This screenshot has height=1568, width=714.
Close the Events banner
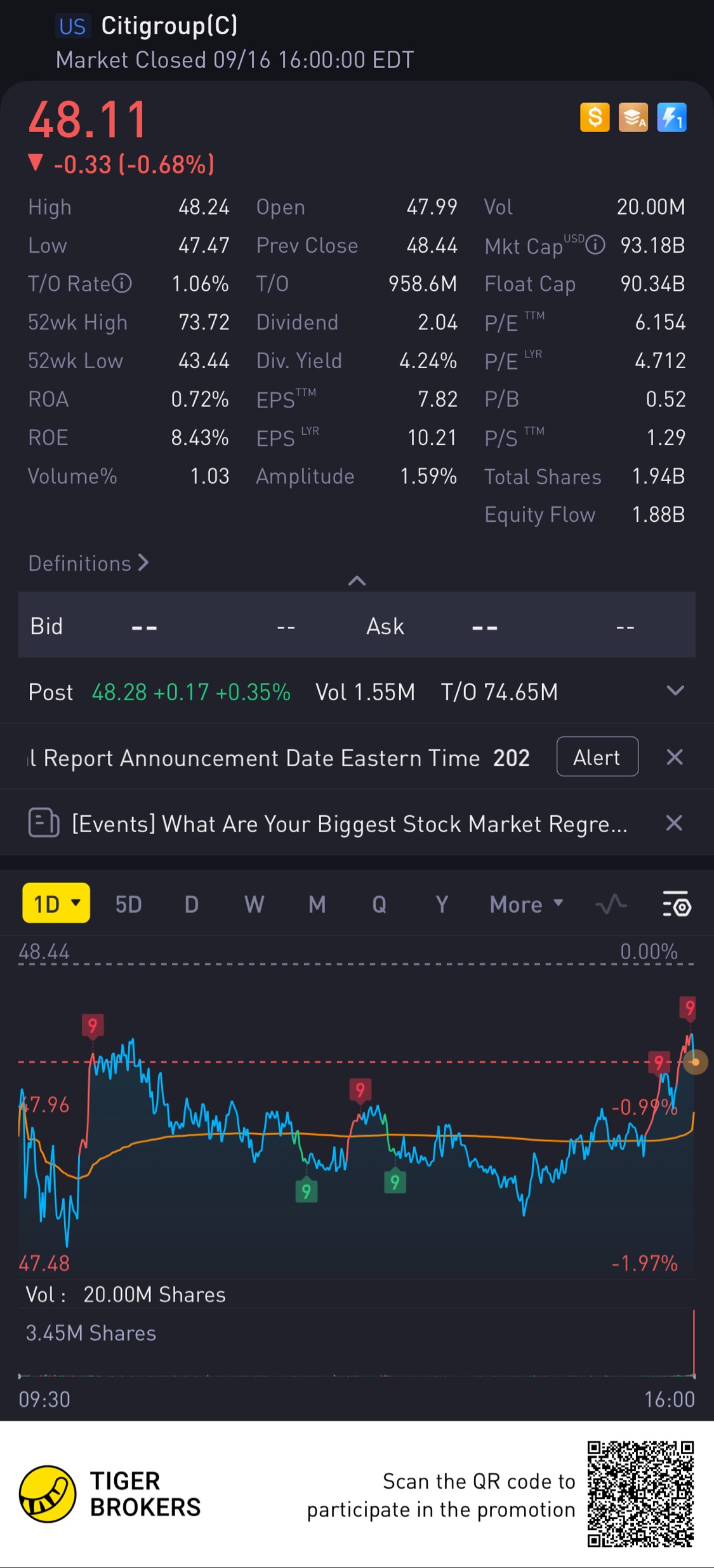tap(674, 823)
